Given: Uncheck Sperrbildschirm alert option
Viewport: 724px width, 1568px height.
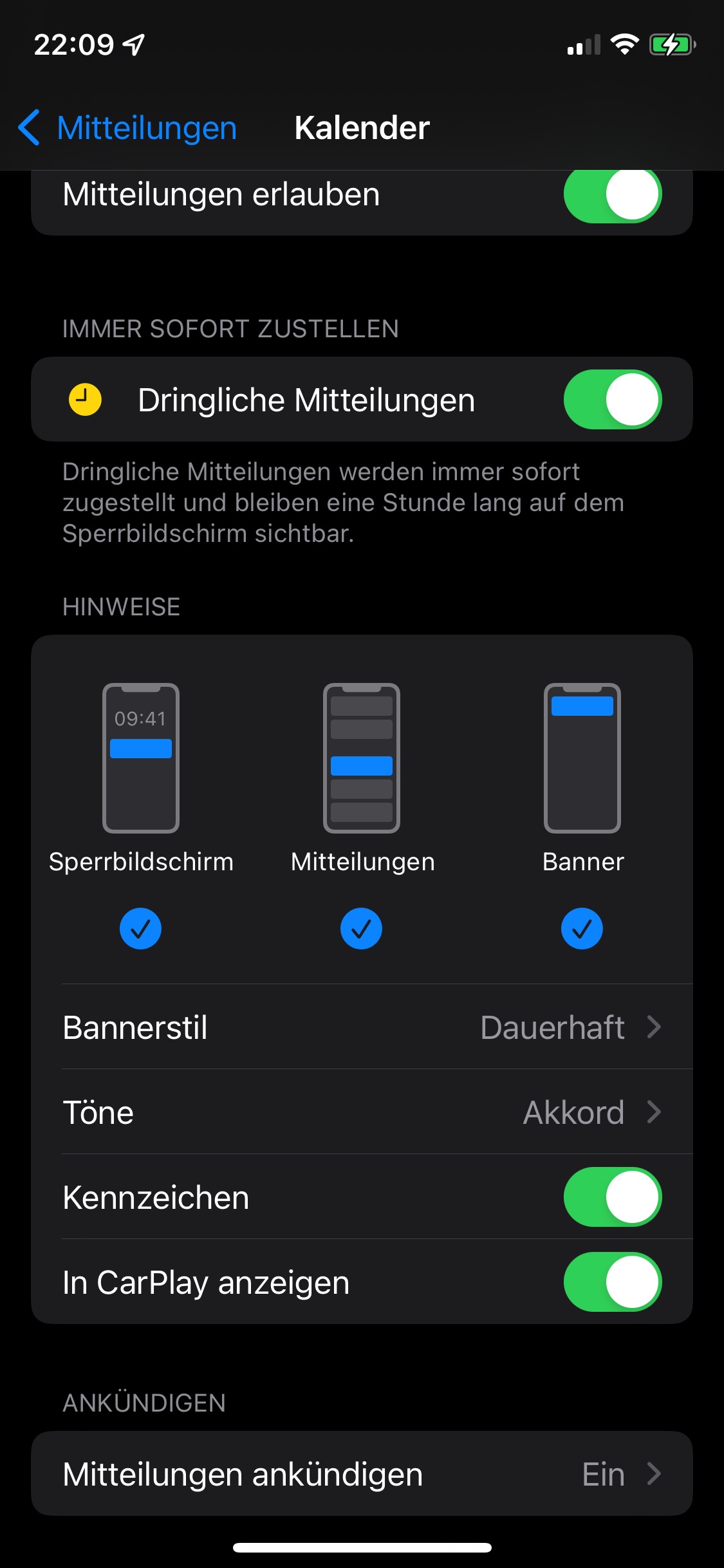Looking at the screenshot, I should pos(140,928).
